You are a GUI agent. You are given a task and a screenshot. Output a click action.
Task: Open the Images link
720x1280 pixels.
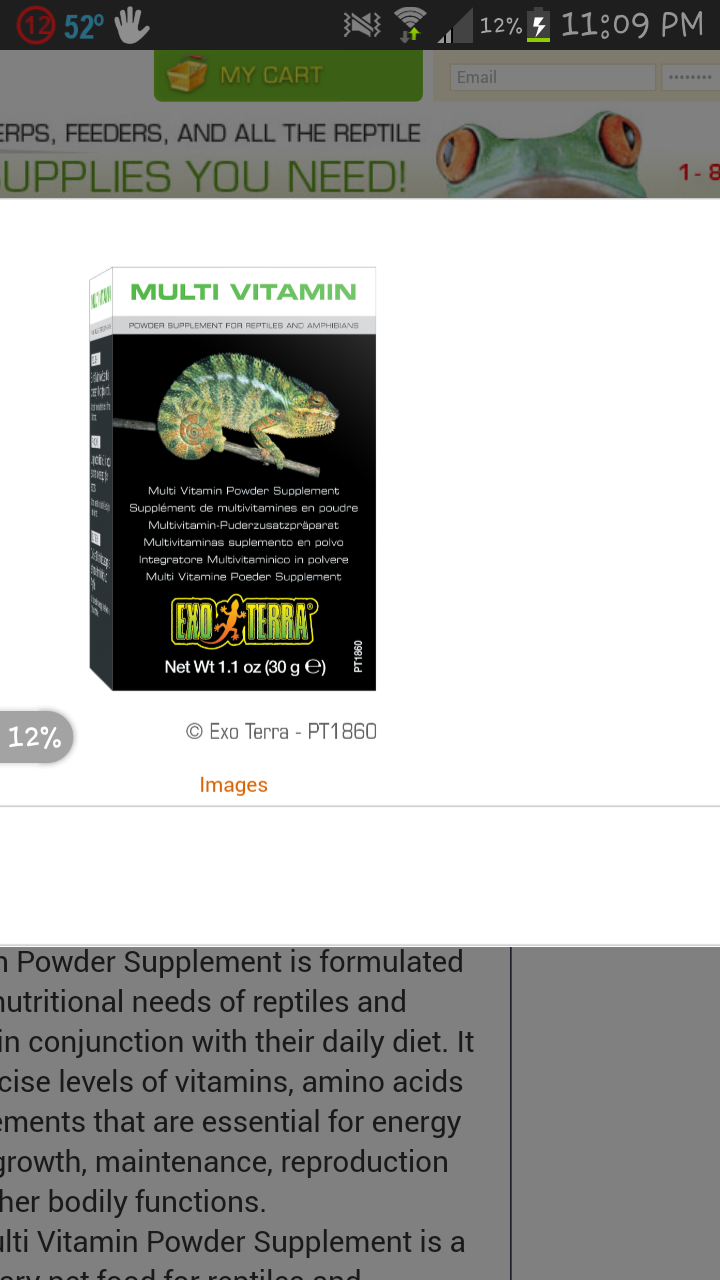click(x=233, y=785)
